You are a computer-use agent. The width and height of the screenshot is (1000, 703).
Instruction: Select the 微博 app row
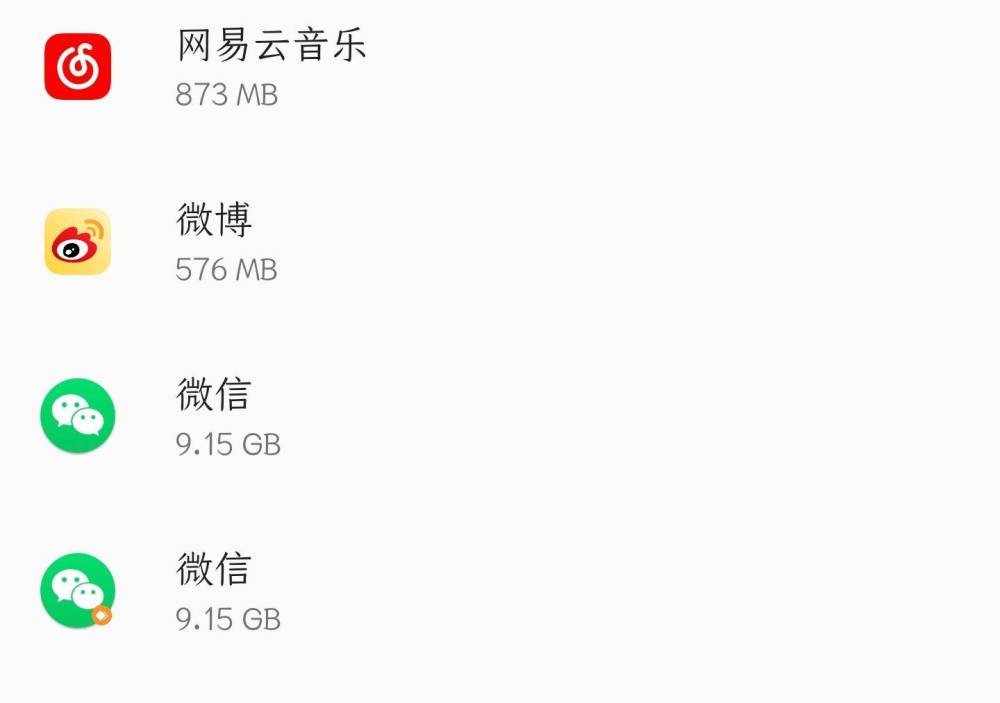point(215,242)
